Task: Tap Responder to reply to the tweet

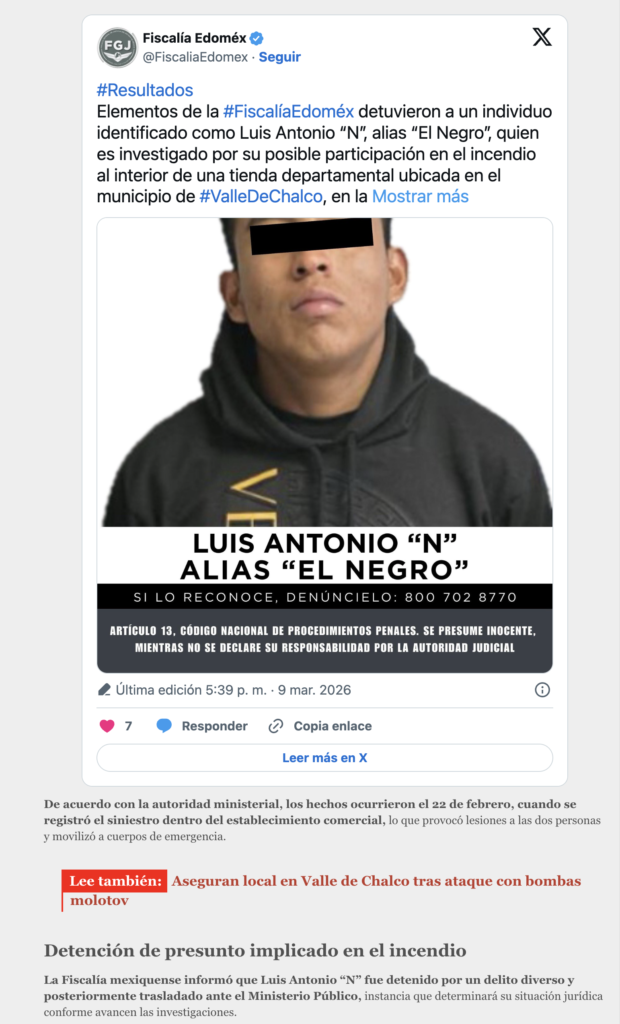Action: pyautogui.click(x=202, y=726)
